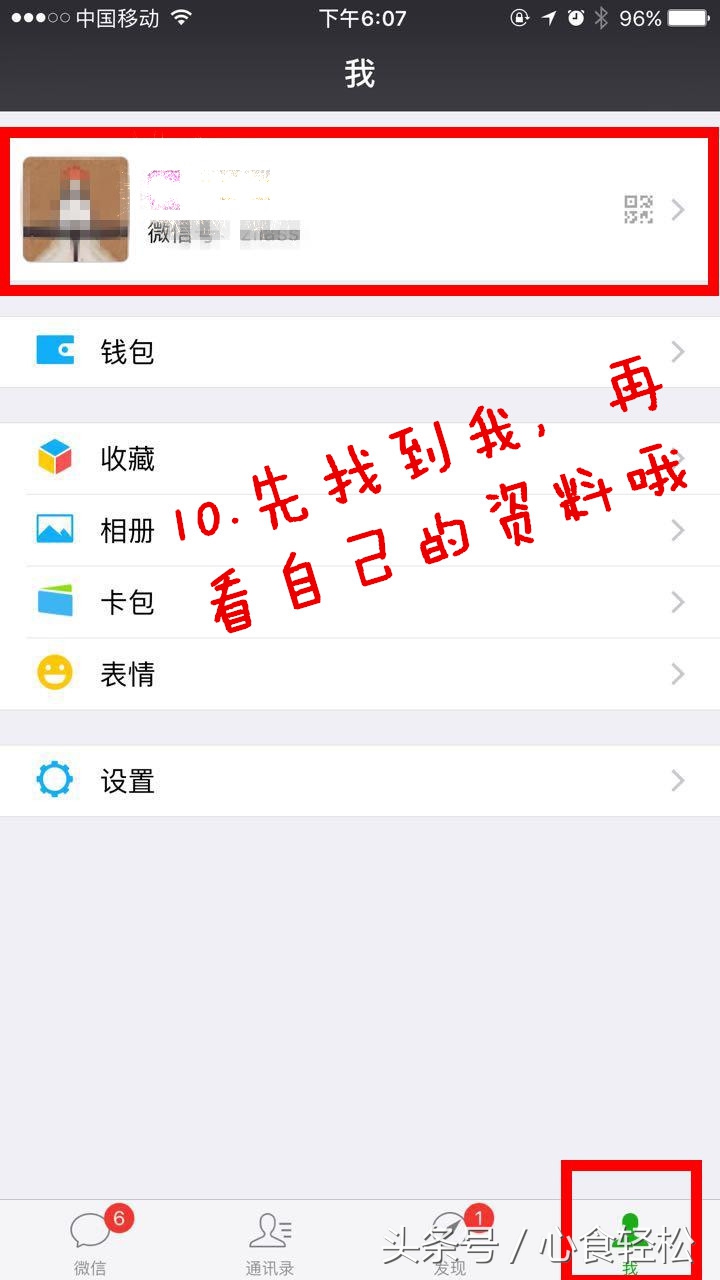The width and height of the screenshot is (720, 1280).
Task: Select the Sticker Gallery (表情) smiley icon
Action: pyautogui.click(x=57, y=674)
